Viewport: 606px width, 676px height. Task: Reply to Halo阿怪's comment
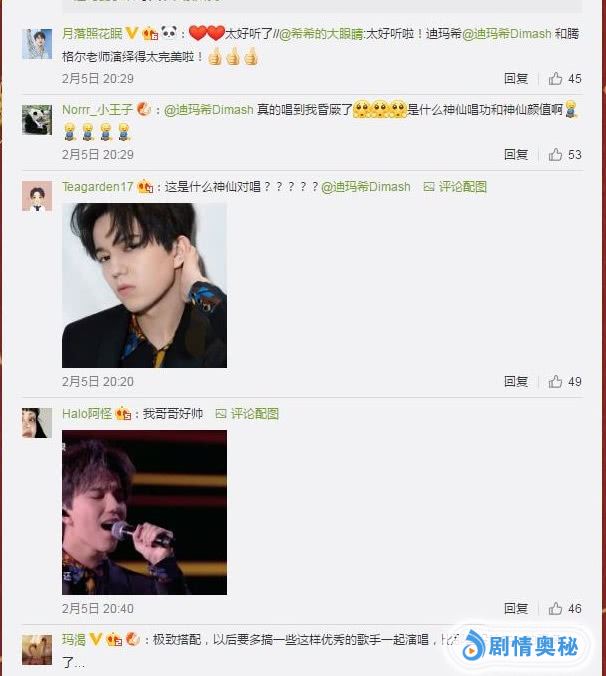[516, 608]
